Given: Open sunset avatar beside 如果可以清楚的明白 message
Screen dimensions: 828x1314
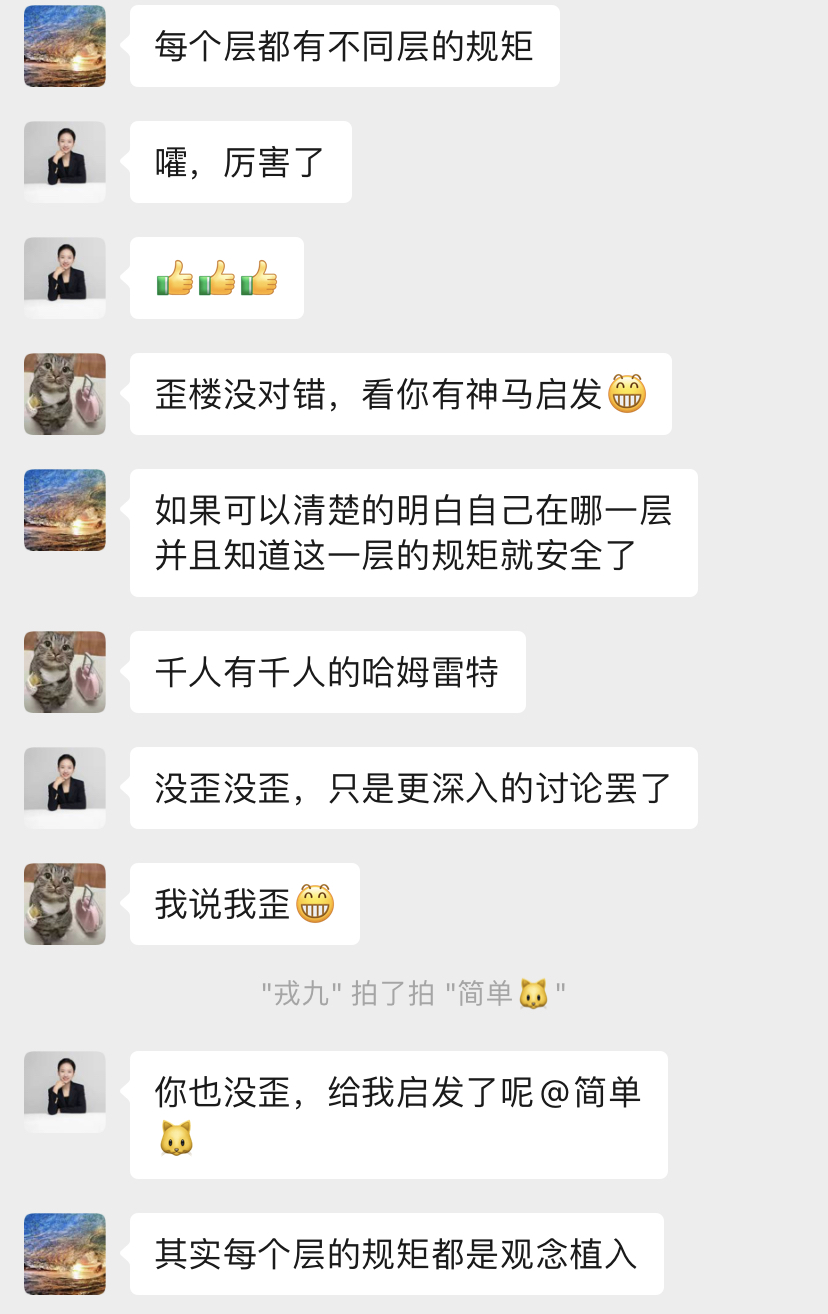Looking at the screenshot, I should (x=65, y=510).
